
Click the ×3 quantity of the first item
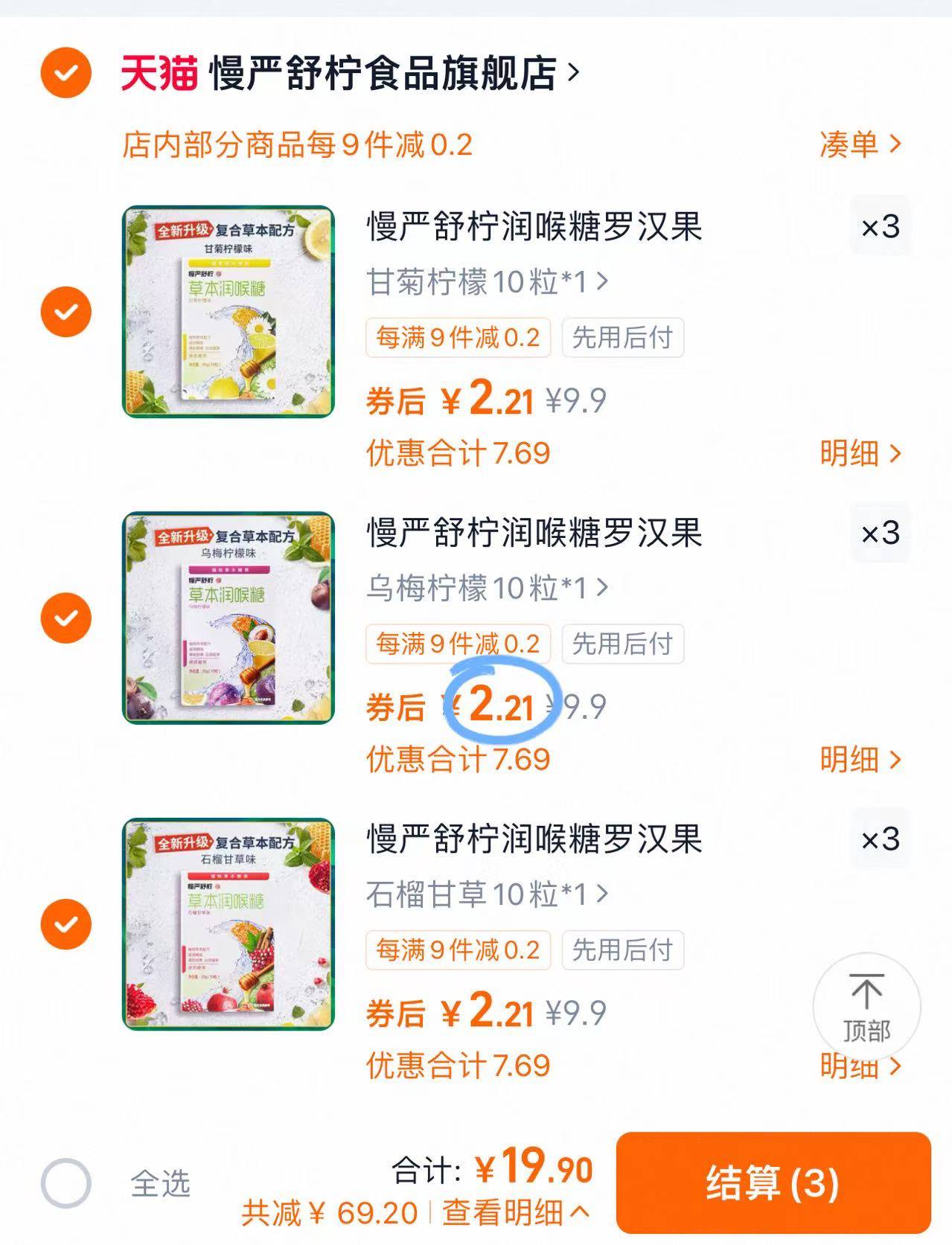[881, 225]
